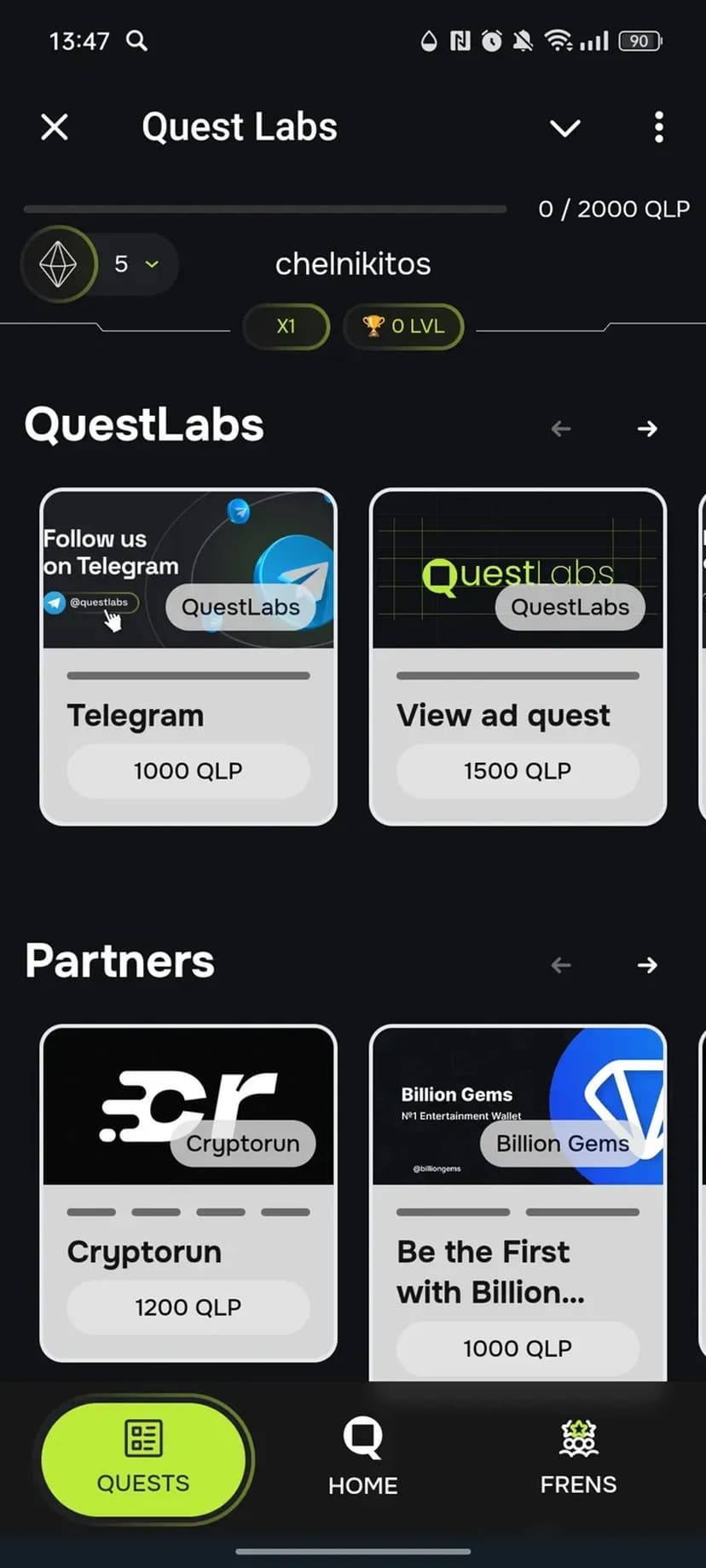Switch to the FRENS tab
This screenshot has width=706, height=1568.
pos(578,1459)
